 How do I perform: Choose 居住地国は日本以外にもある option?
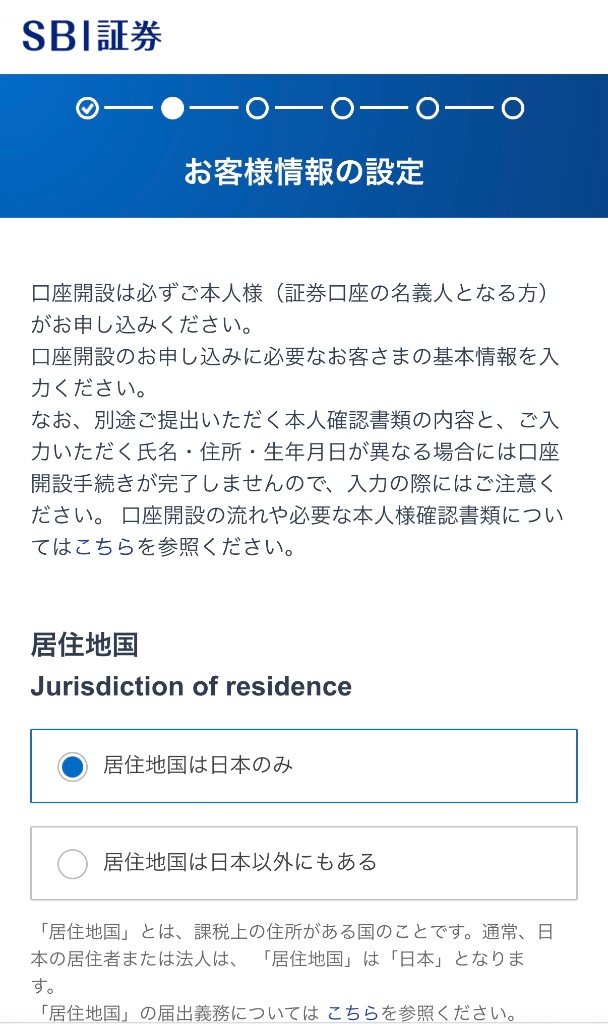coord(73,864)
